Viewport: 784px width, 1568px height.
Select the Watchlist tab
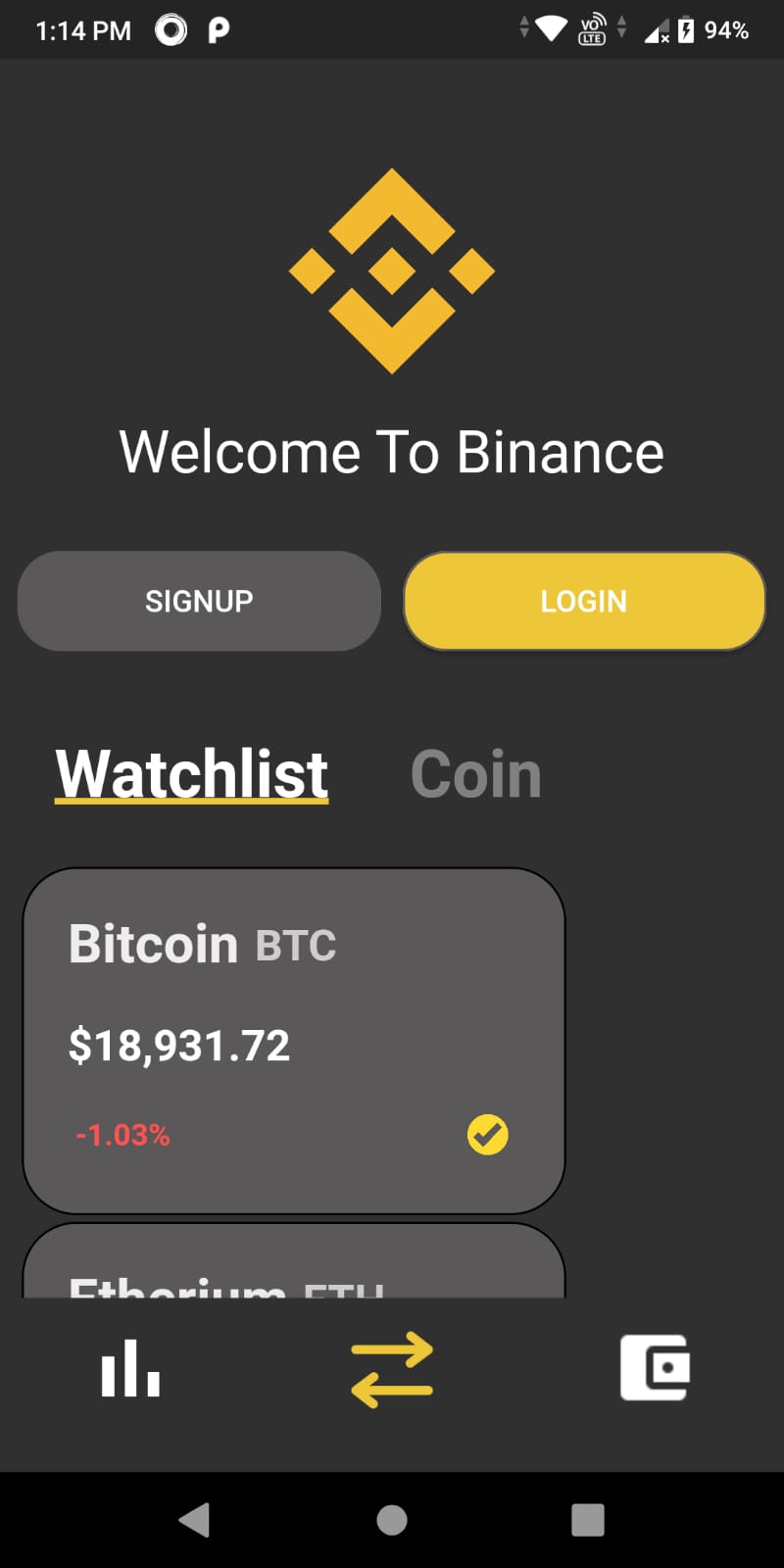coord(191,773)
